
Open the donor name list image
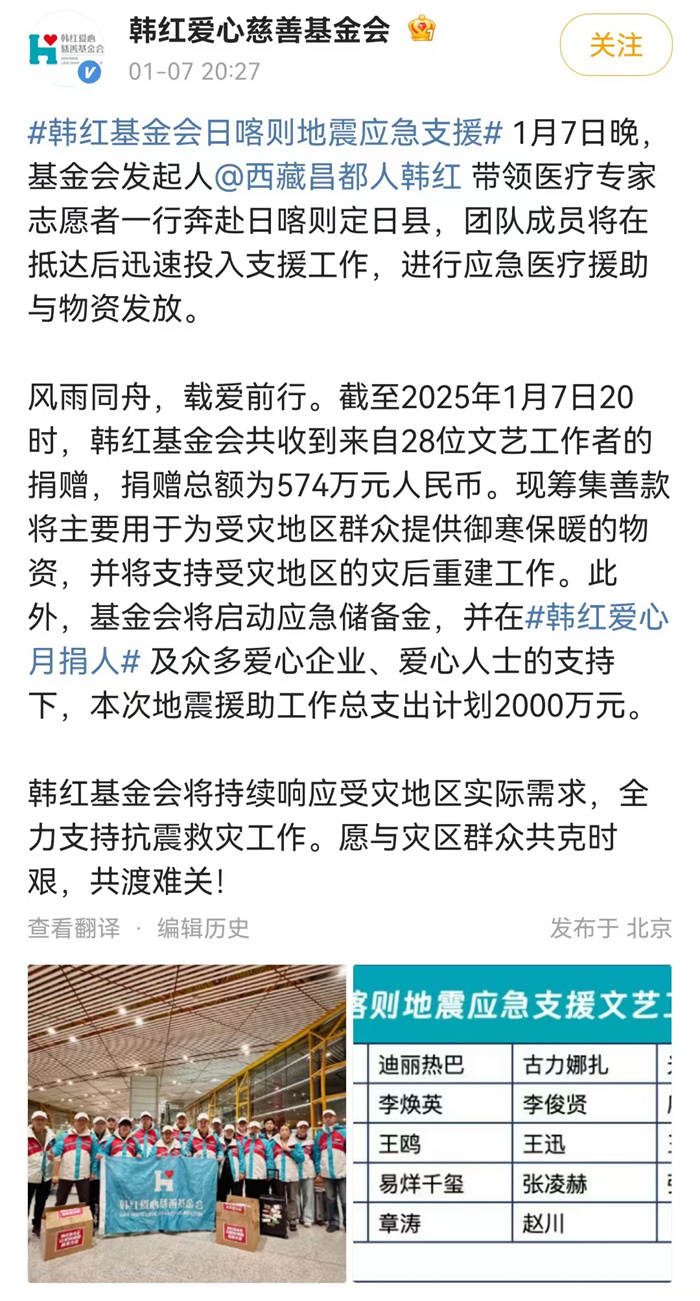pos(511,1123)
